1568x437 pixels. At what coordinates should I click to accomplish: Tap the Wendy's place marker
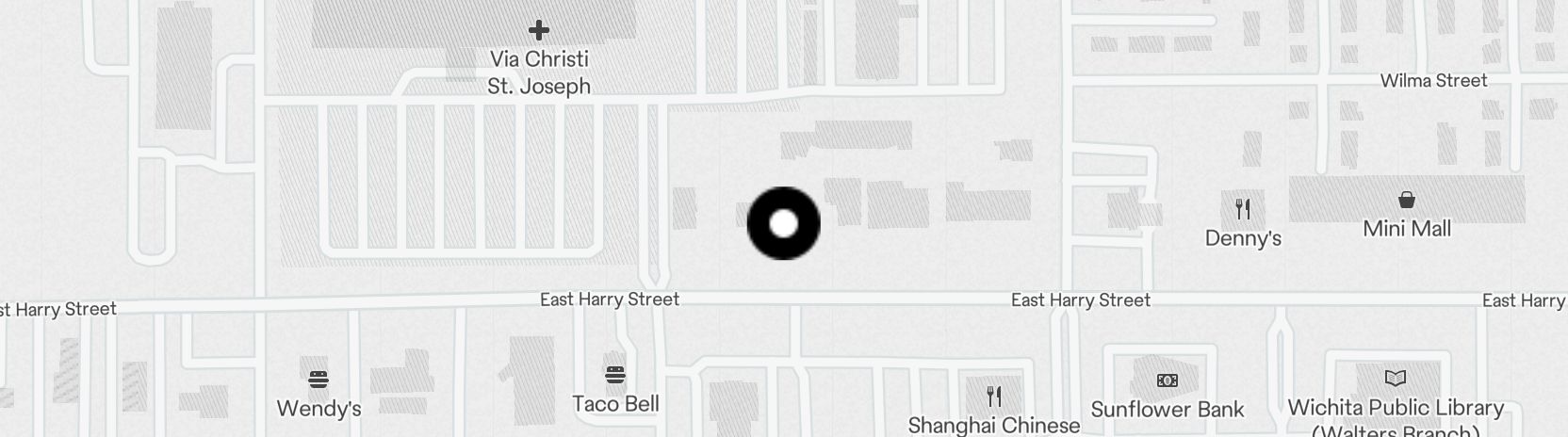(318, 380)
